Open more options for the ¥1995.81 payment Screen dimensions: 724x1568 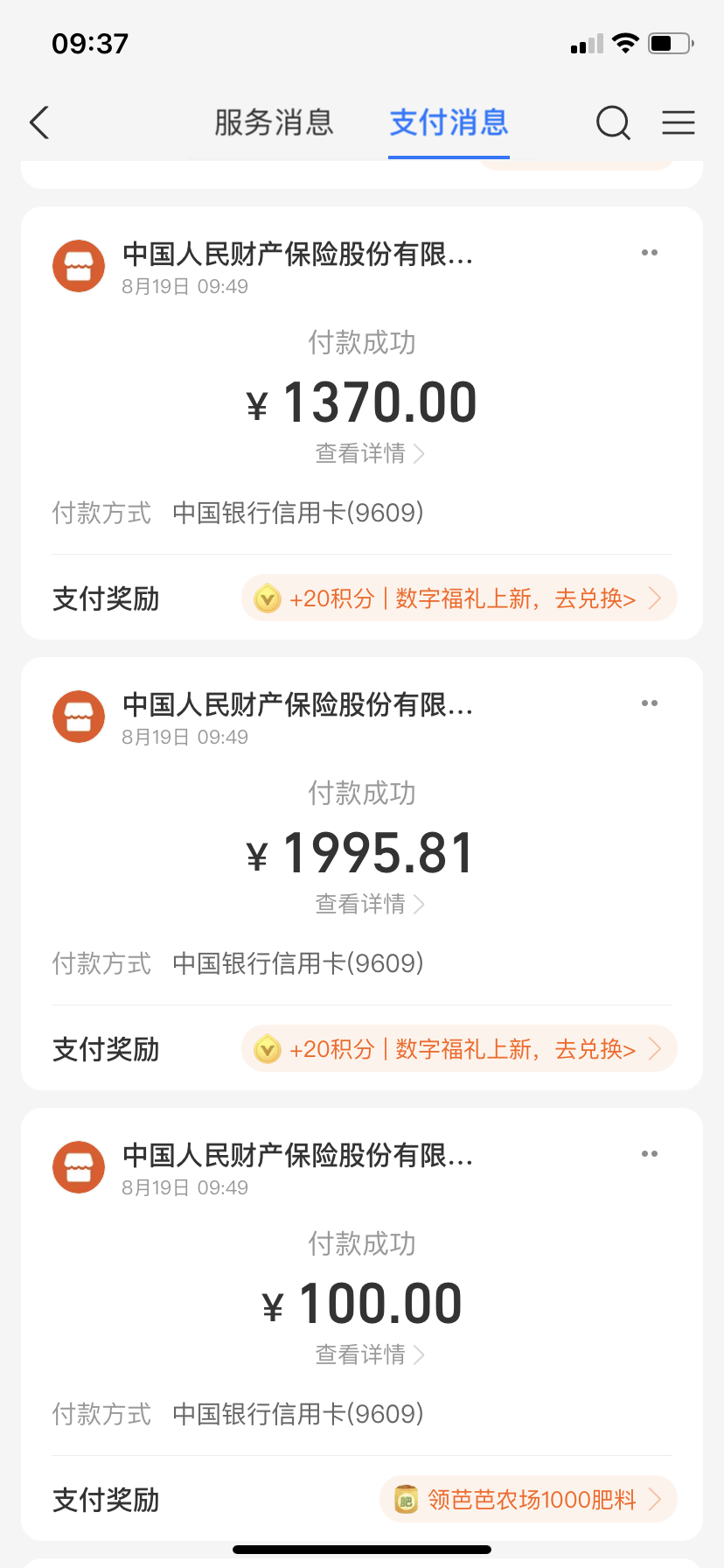coord(649,703)
